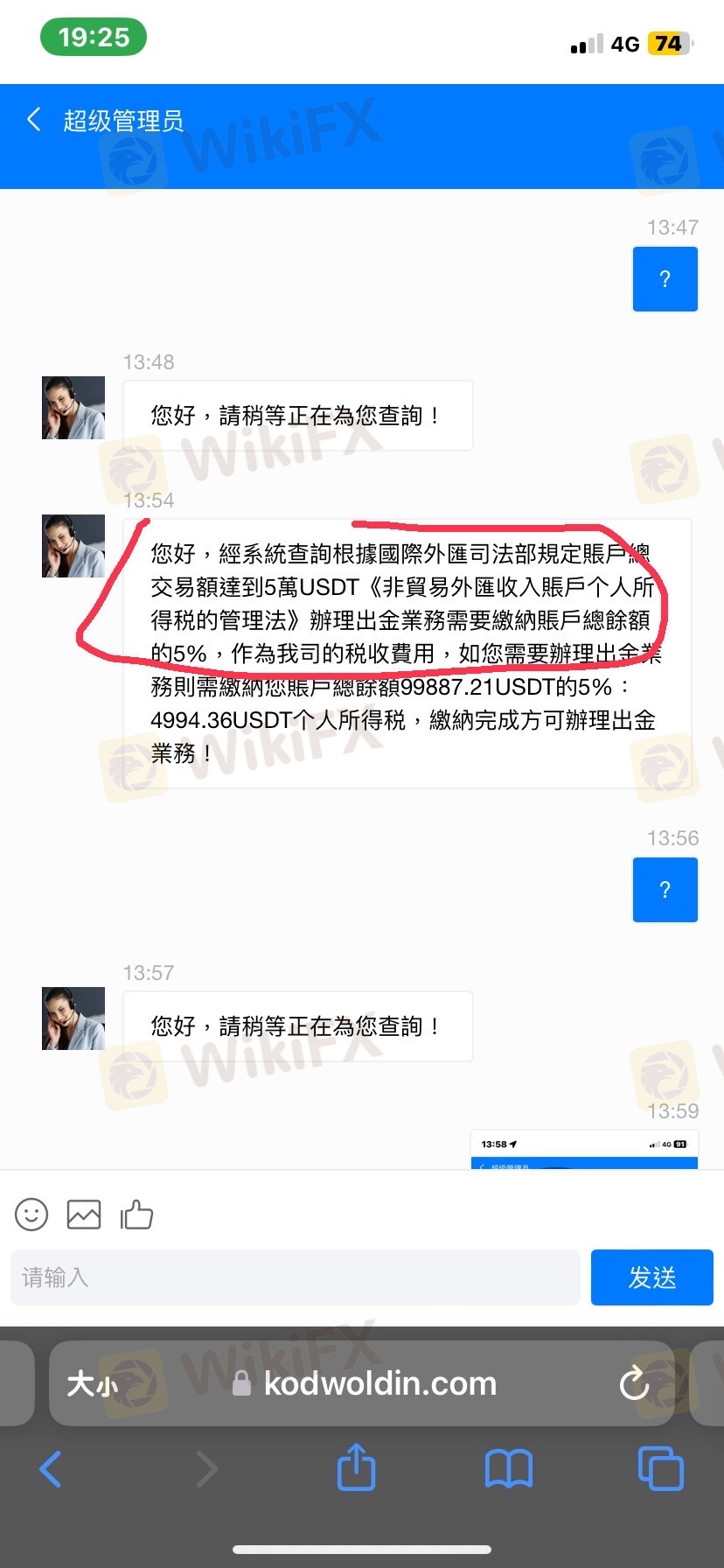
Task: Reload the kodwoldin.com page
Action: 634,1383
